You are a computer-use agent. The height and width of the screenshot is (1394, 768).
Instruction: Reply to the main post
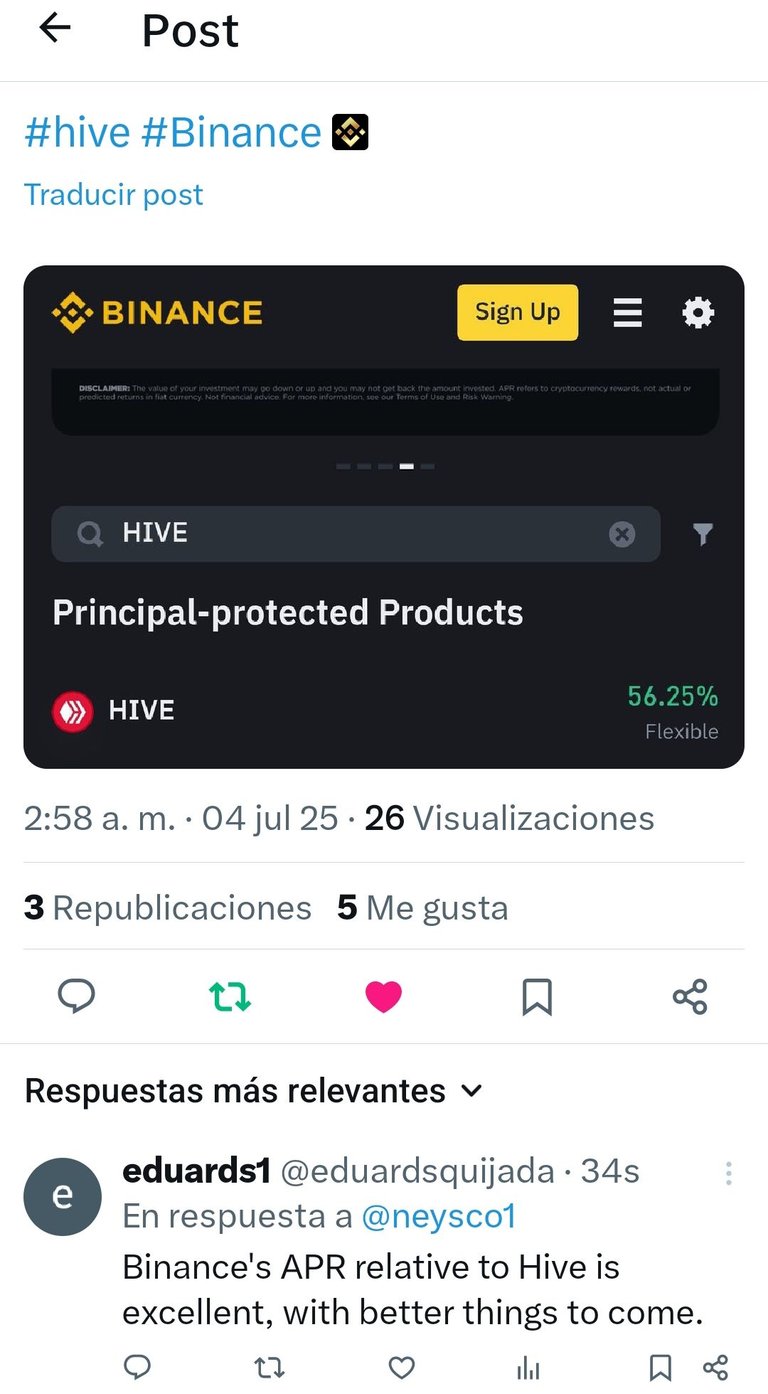coord(77,996)
